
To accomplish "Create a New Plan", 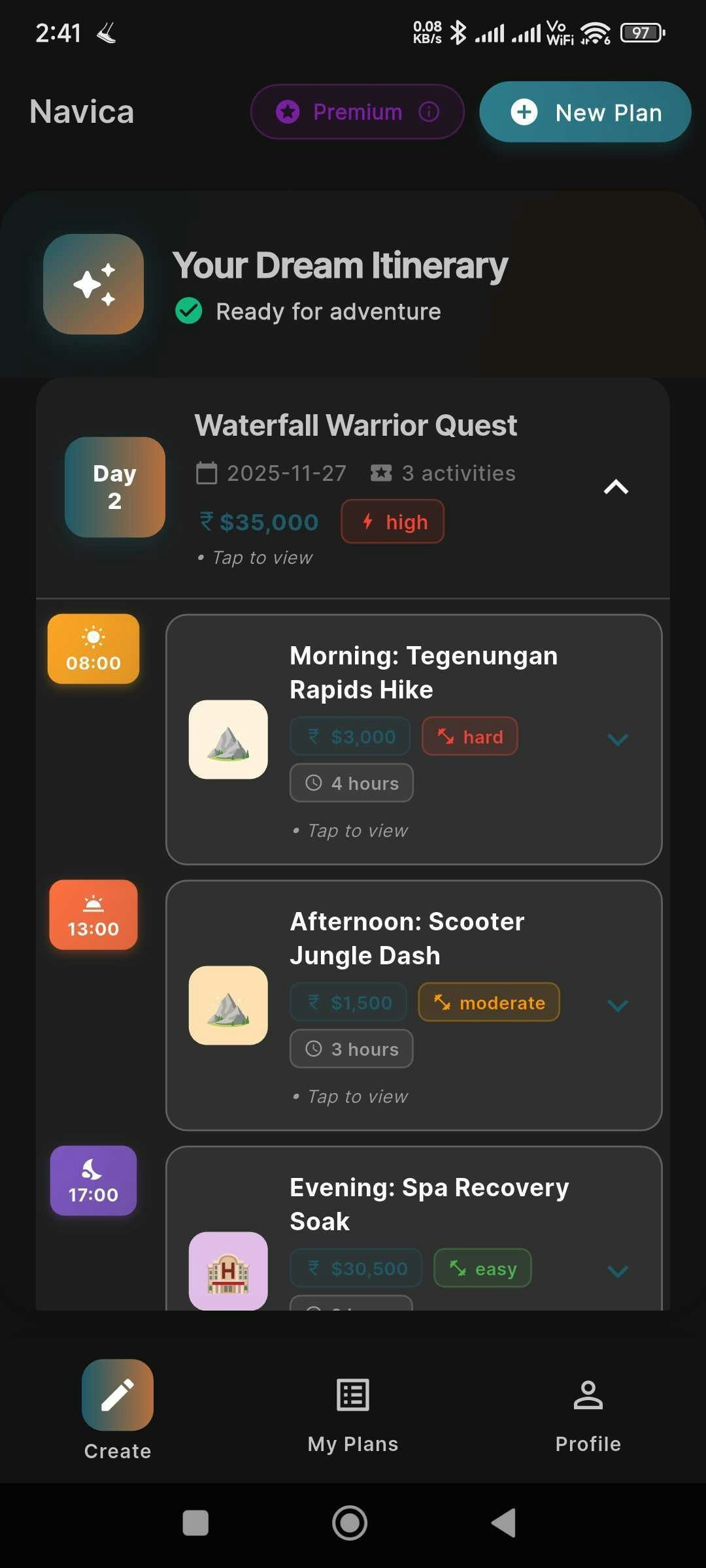I will (584, 112).
